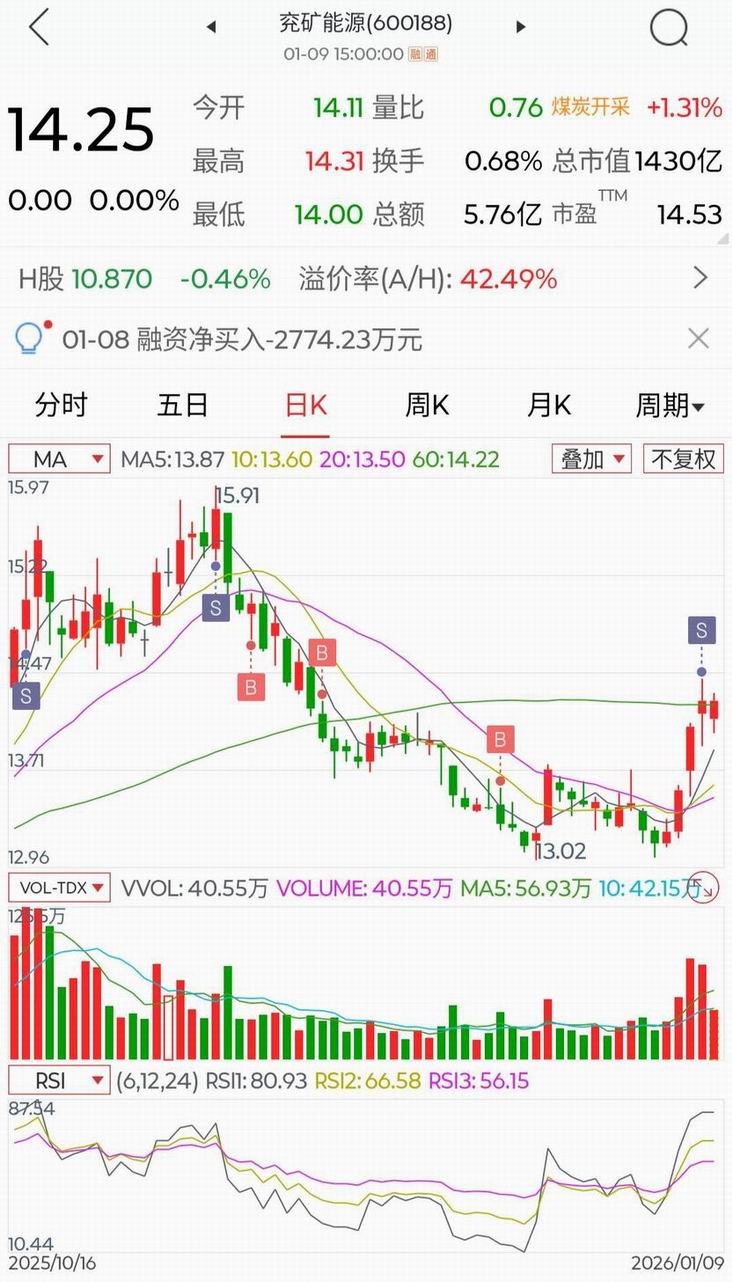732x1282 pixels.
Task: Switch to the 月K chart tab
Action: [549, 405]
